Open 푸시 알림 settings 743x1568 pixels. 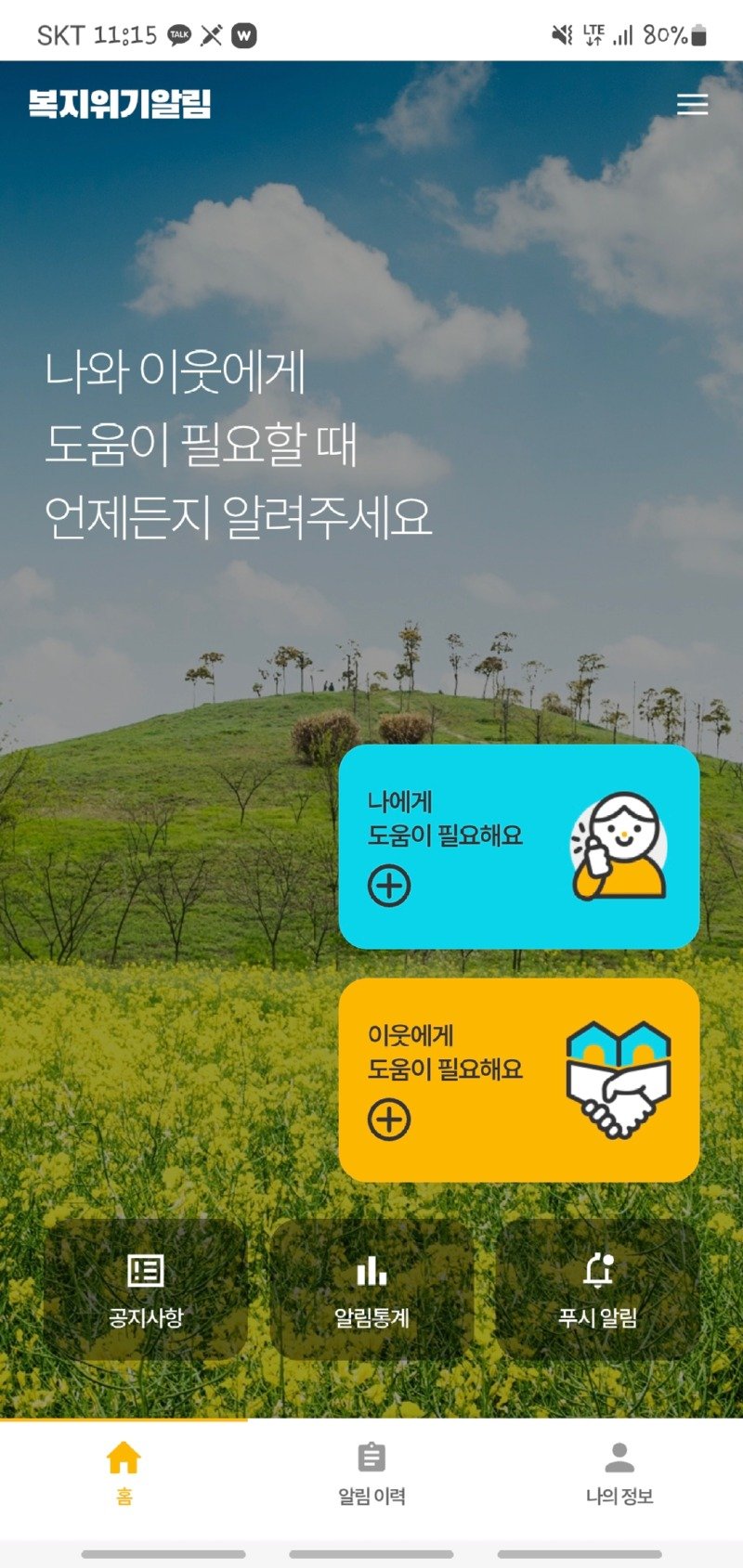(597, 1289)
